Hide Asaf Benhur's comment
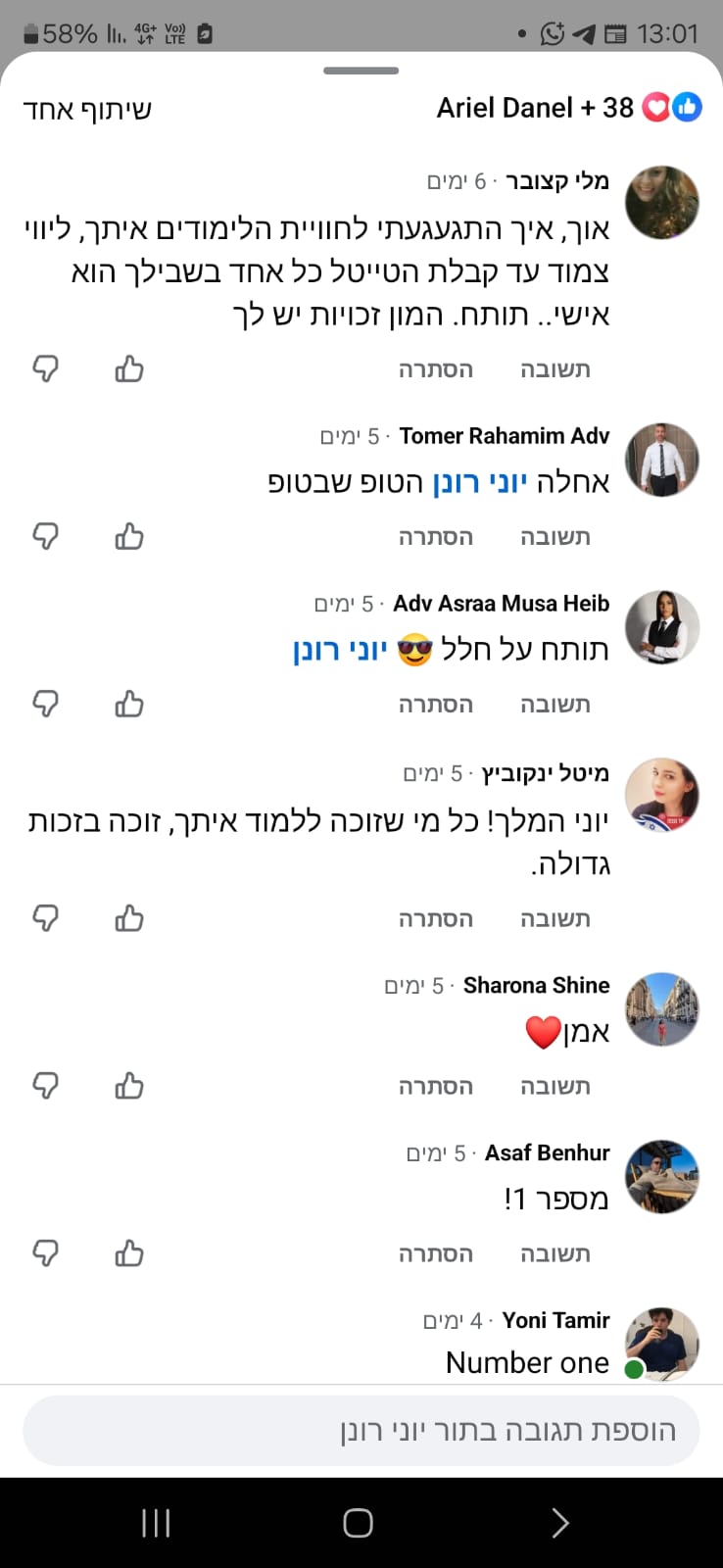This screenshot has width=723, height=1568. click(435, 1254)
